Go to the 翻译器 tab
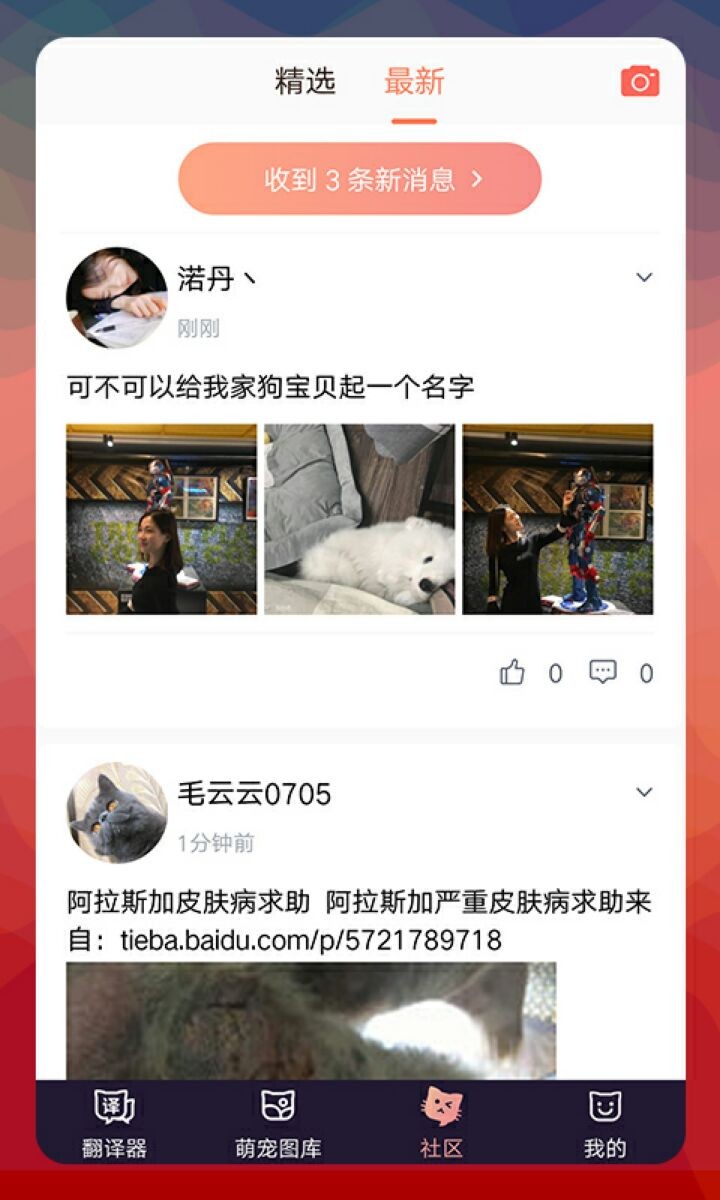720x1200 pixels. [x=114, y=1124]
